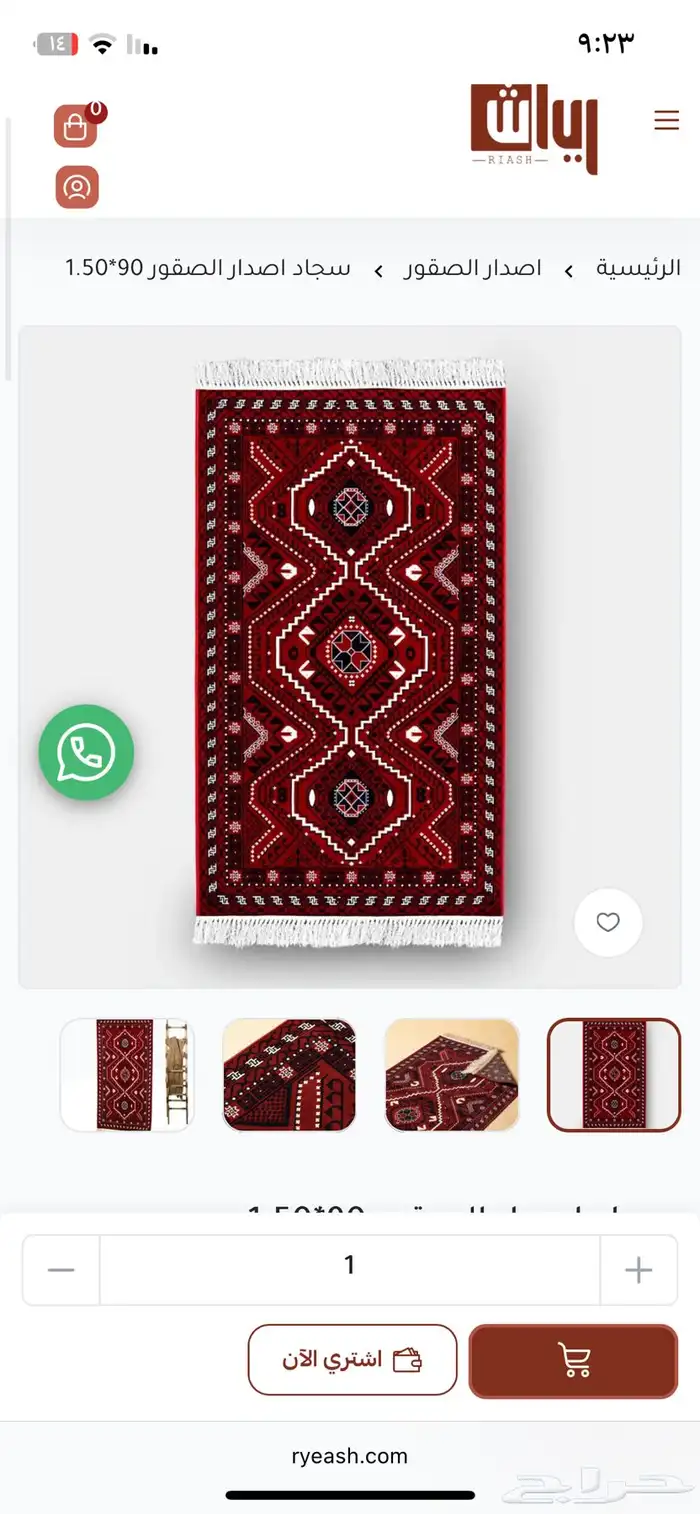This screenshot has height=1514, width=700.
Task: Go to الرئيسية breadcrumb link
Action: pyautogui.click(x=638, y=268)
